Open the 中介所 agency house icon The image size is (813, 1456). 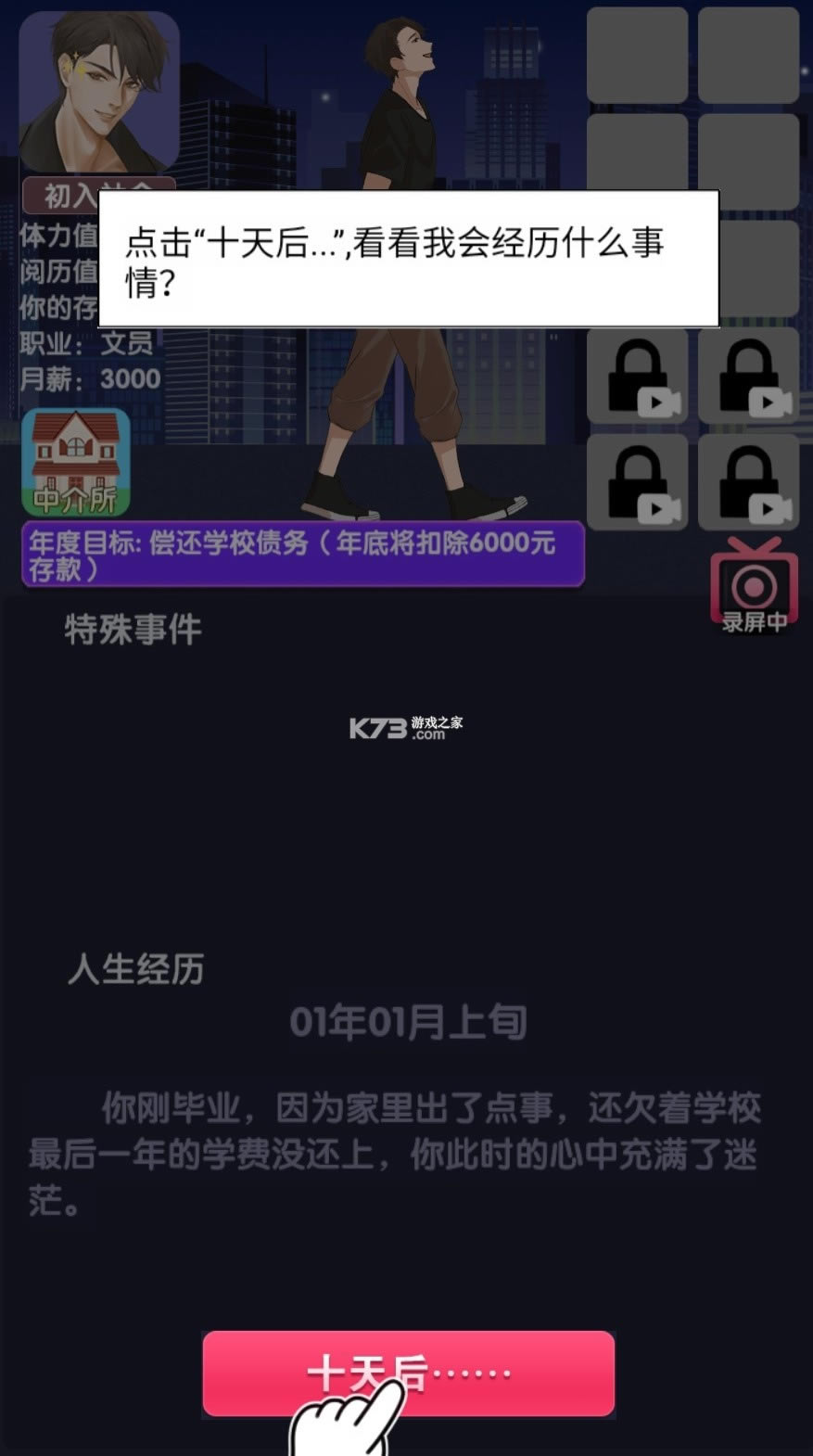click(x=76, y=462)
